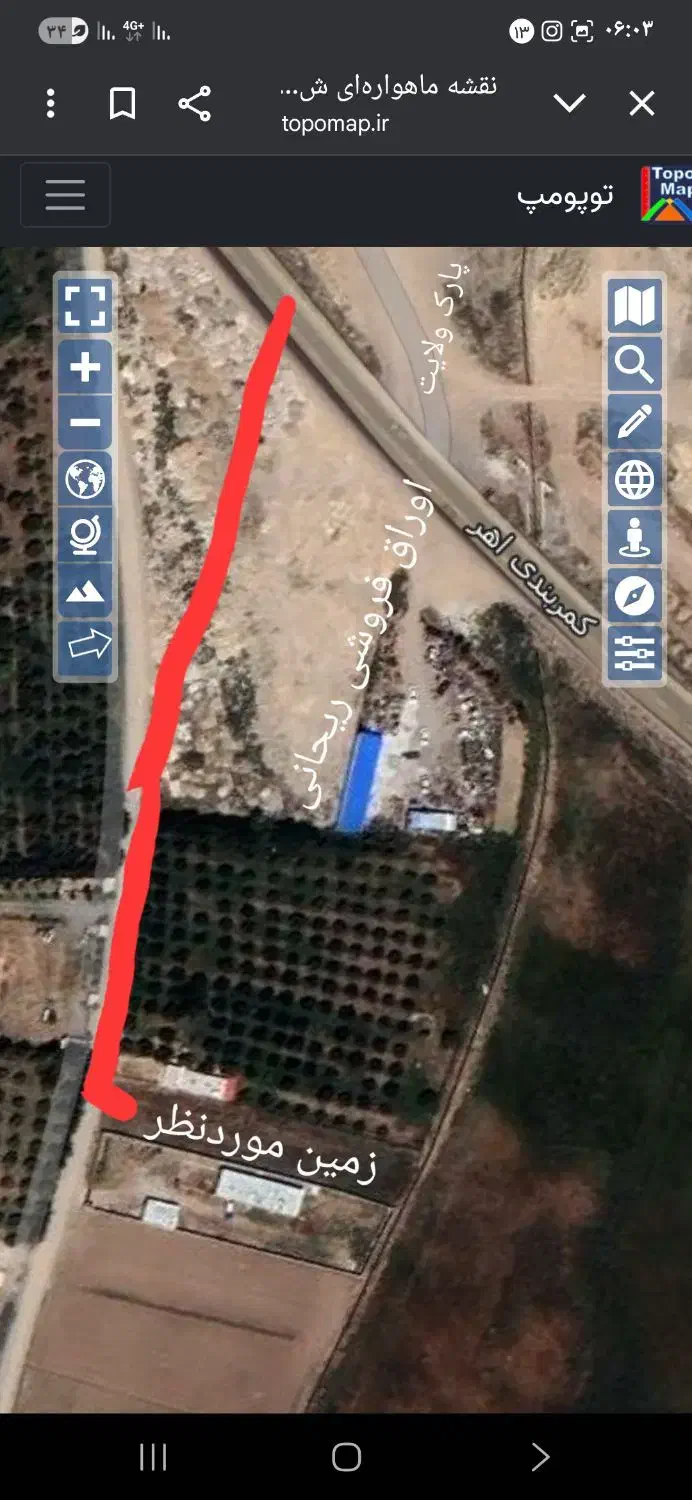Tap the globe button in the left toolbar
Viewport: 692px width, 1500px height.
[85, 480]
